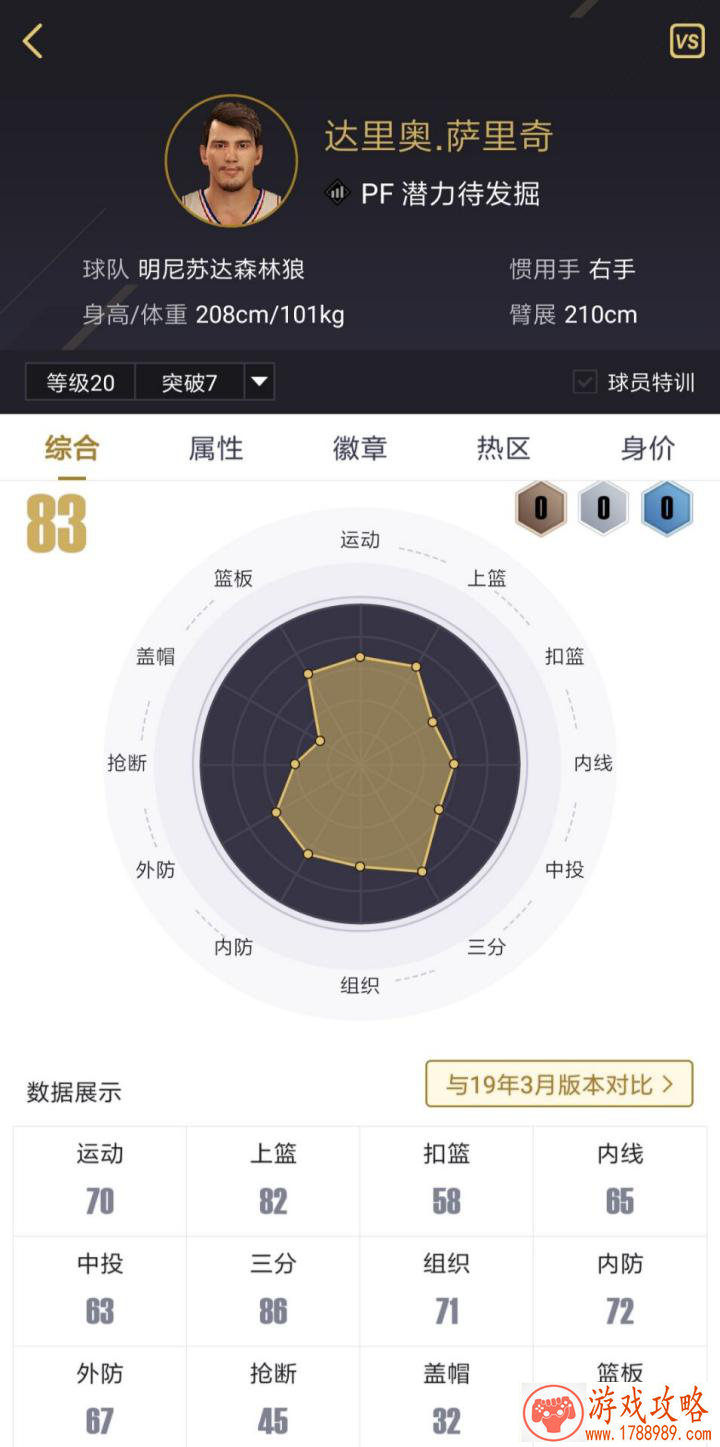
Task: Enable the 球员特训 checkbox
Action: click(583, 382)
